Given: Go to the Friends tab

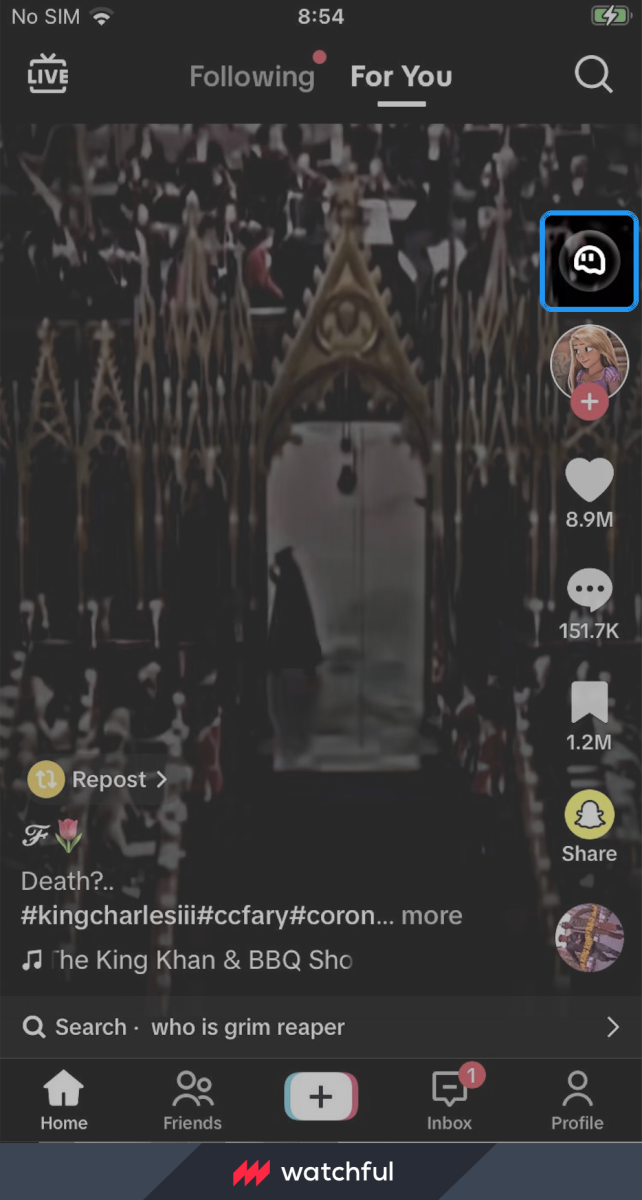Looking at the screenshot, I should (x=192, y=1100).
